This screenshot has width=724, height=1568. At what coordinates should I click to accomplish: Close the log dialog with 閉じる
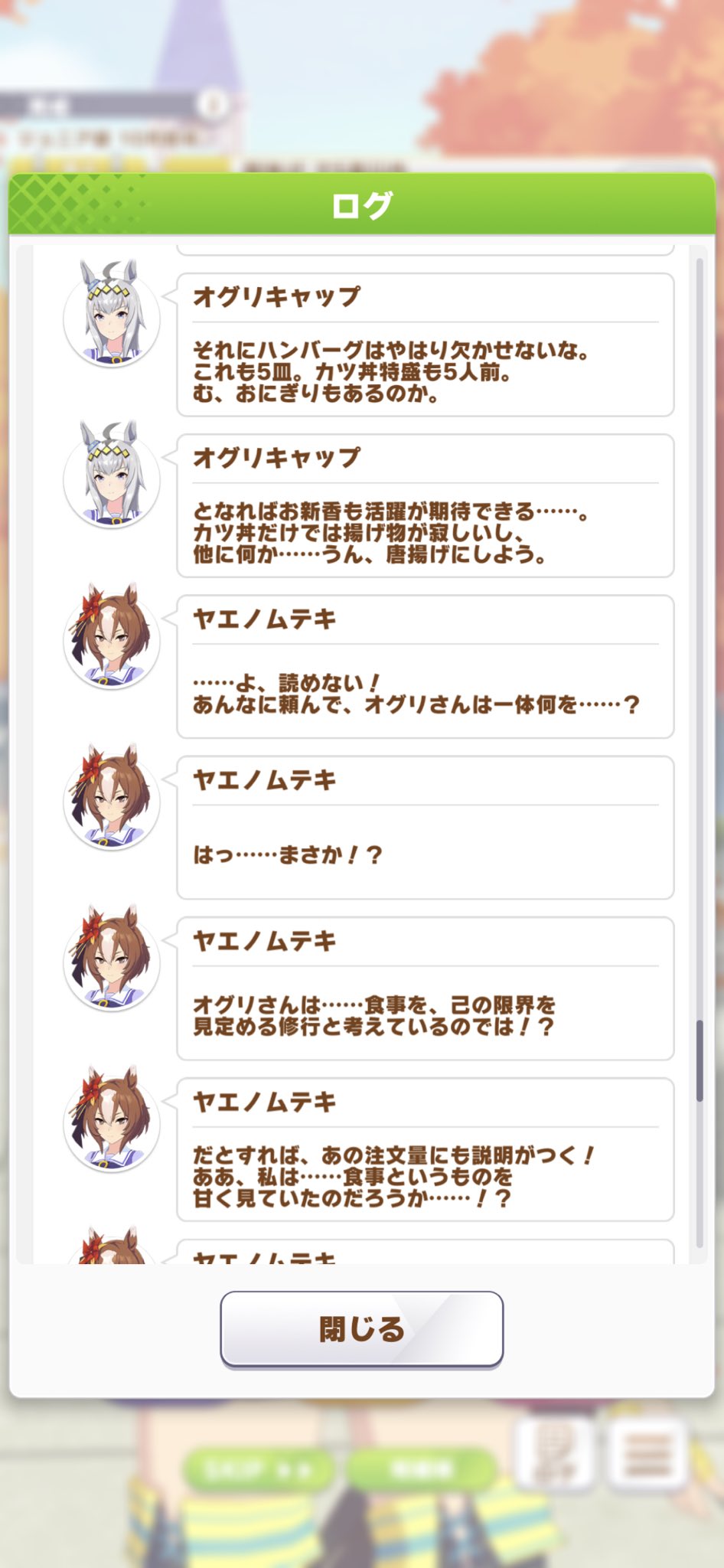click(361, 1329)
